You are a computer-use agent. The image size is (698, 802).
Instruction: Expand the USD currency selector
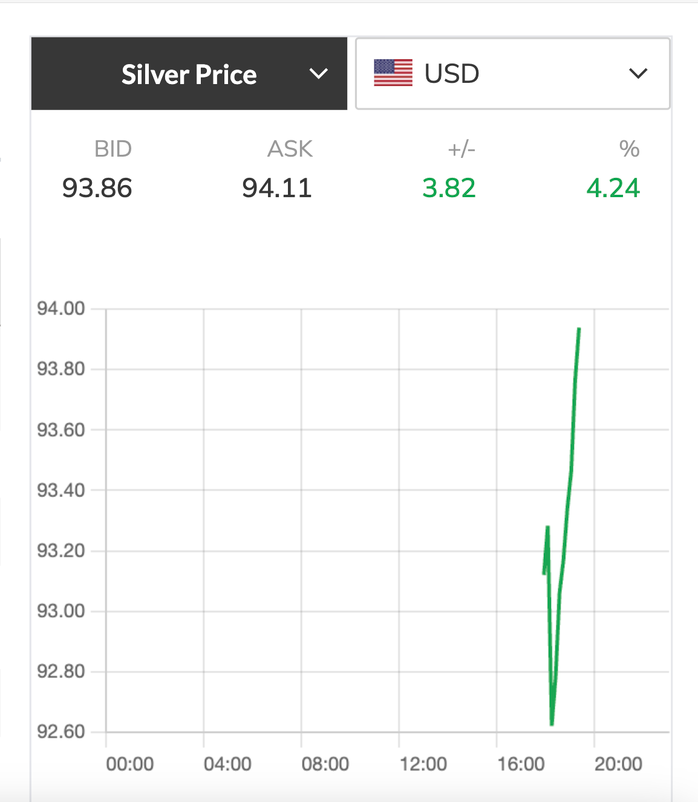tap(512, 74)
